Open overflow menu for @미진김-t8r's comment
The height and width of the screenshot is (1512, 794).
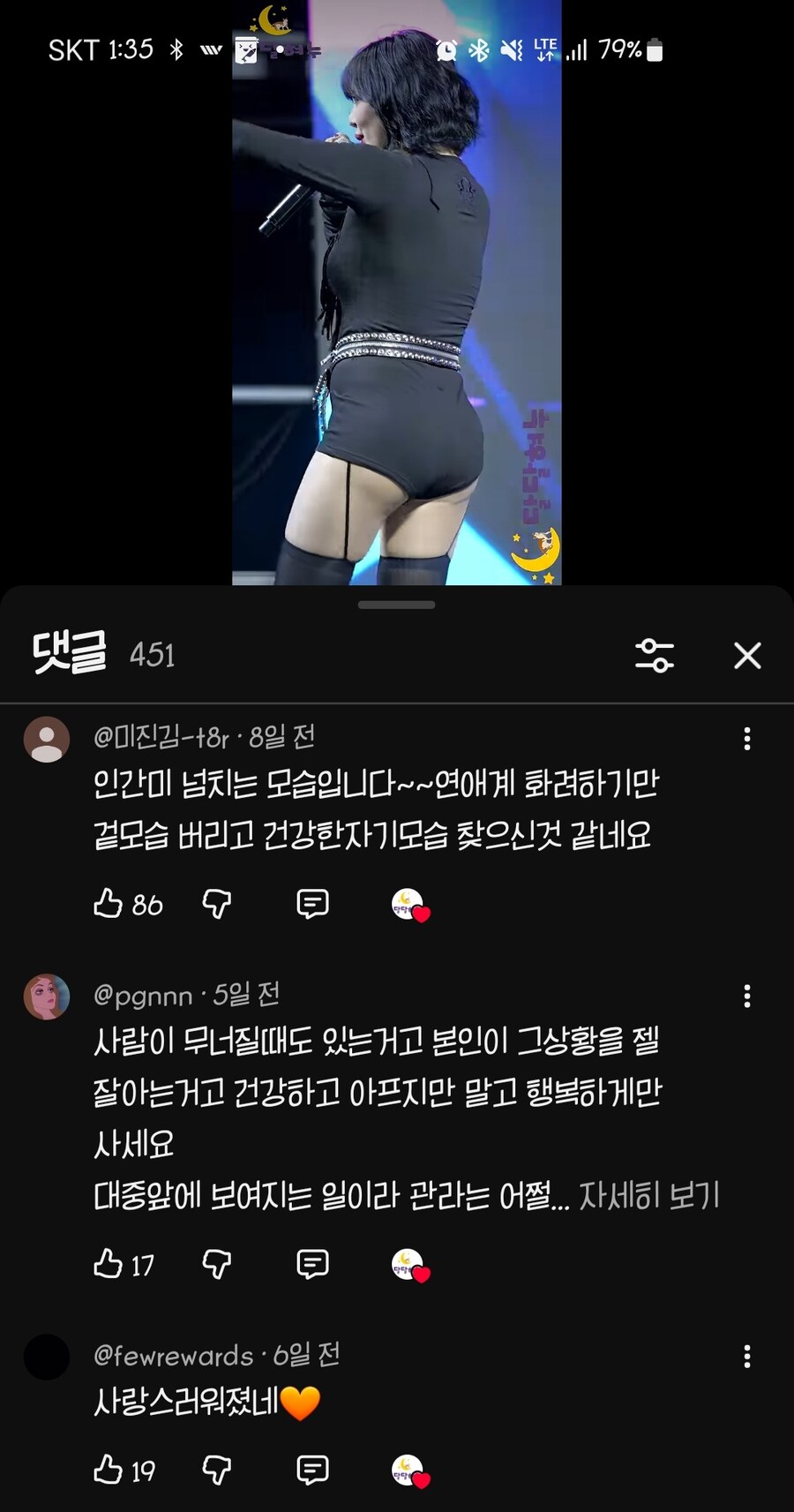tap(747, 739)
